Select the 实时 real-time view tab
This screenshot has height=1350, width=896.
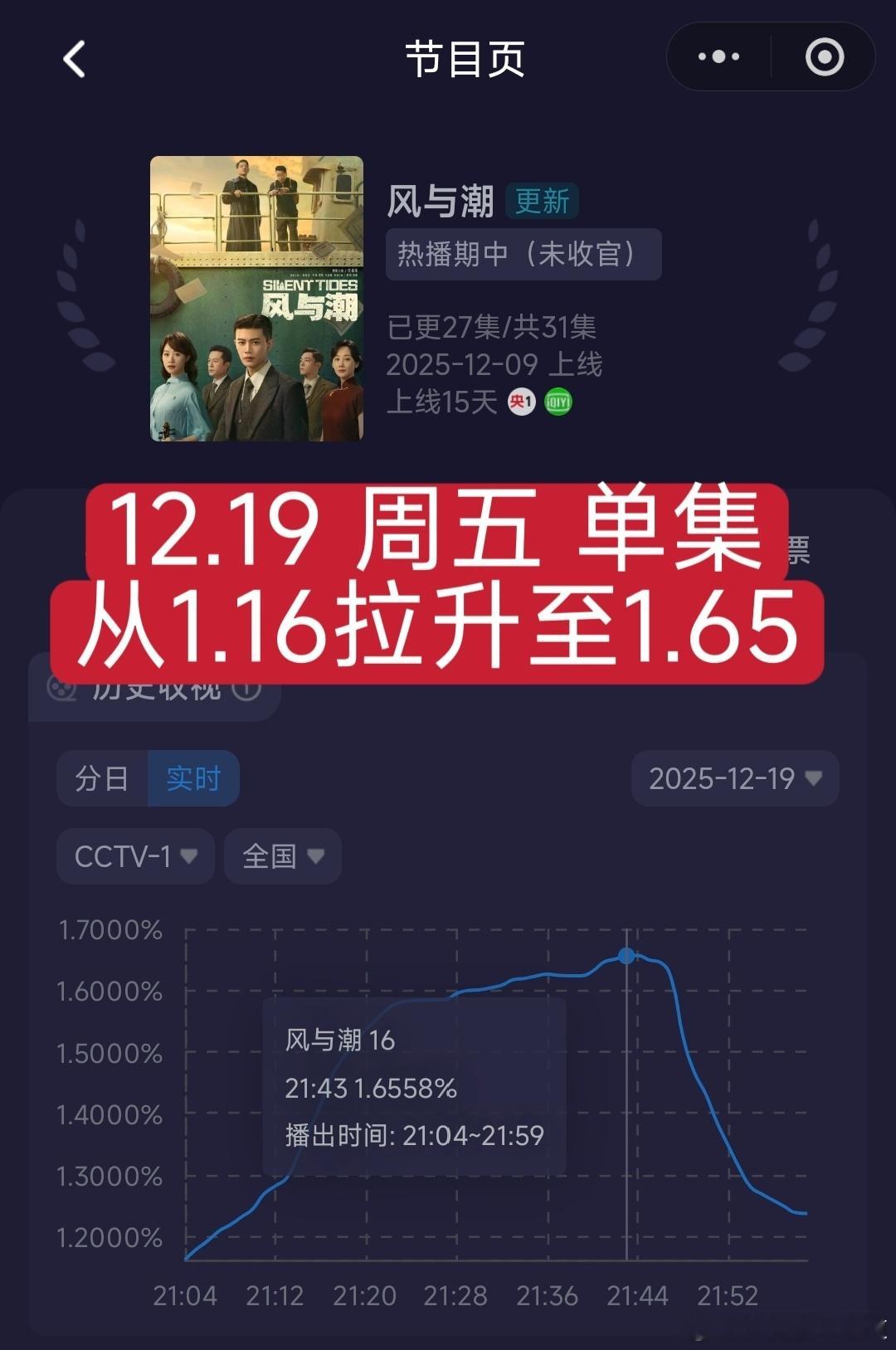pos(192,777)
